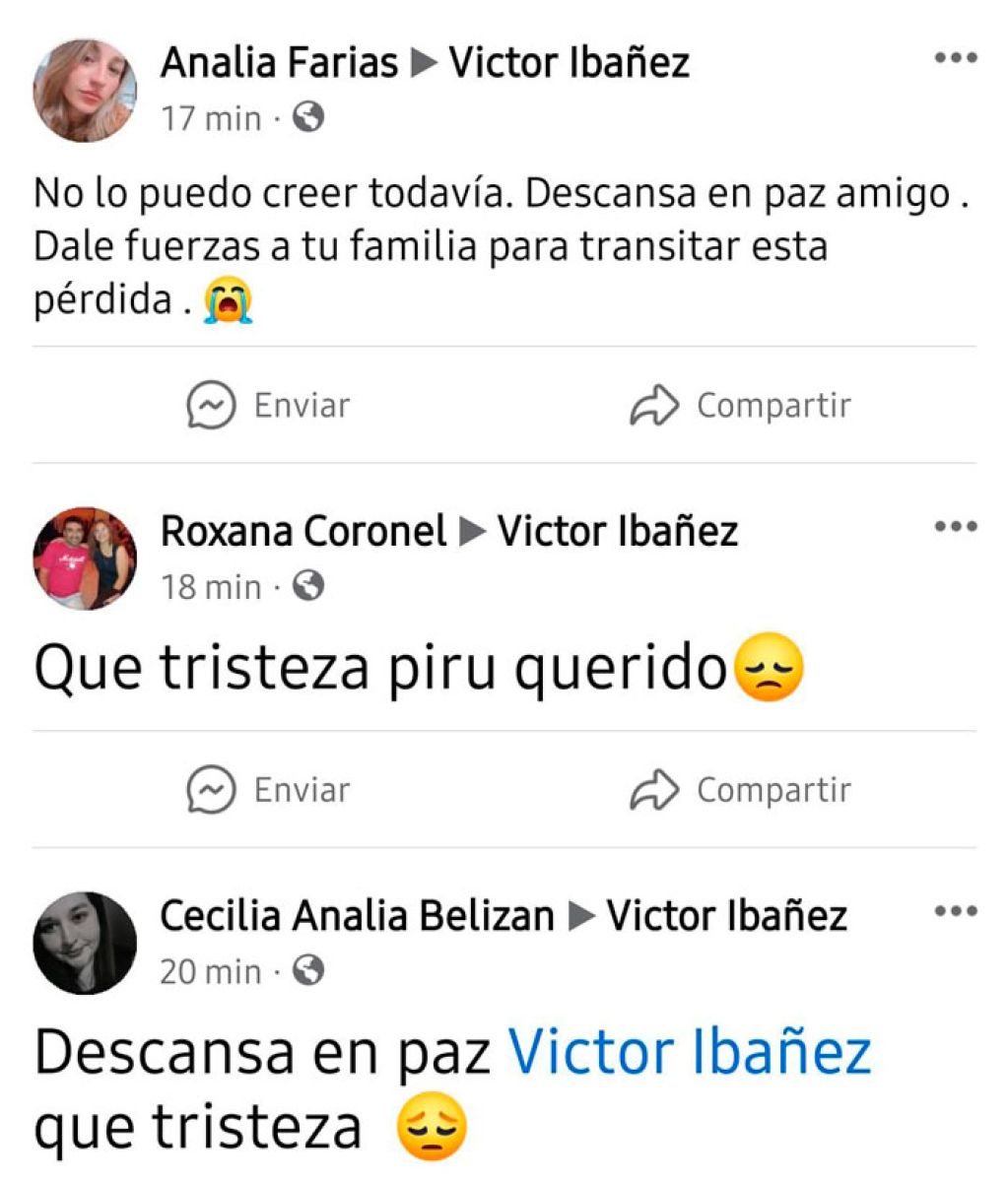Tap Enviar under Analia Farias's post
Image resolution: width=1008 pixels, height=1182 pixels.
click(268, 405)
